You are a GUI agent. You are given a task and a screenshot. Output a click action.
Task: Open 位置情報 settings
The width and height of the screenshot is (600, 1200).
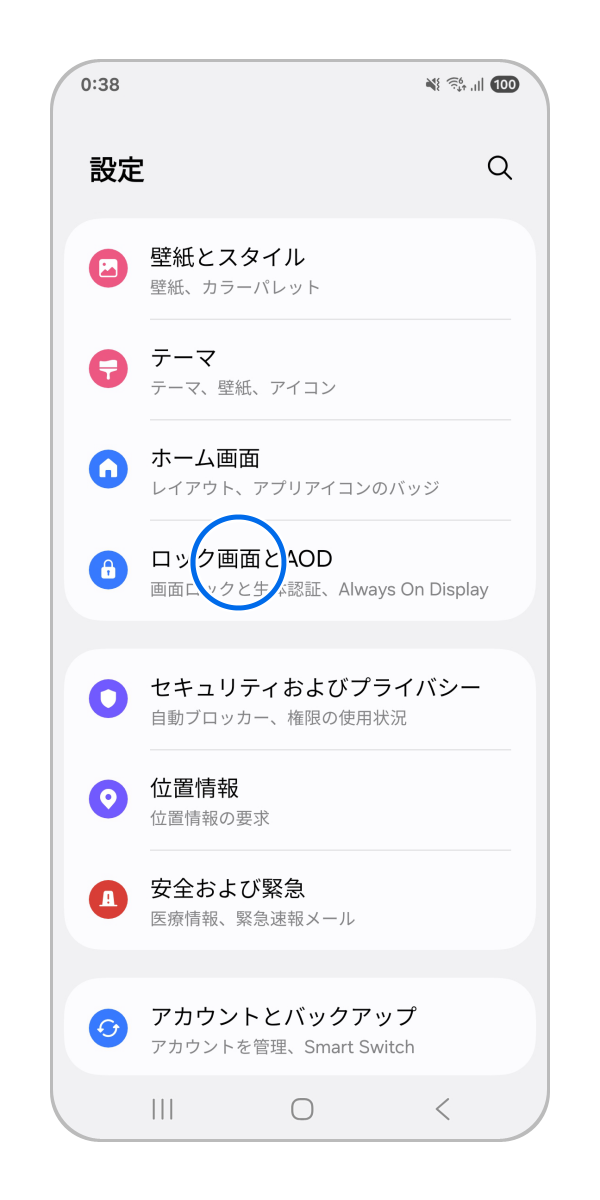click(x=300, y=800)
